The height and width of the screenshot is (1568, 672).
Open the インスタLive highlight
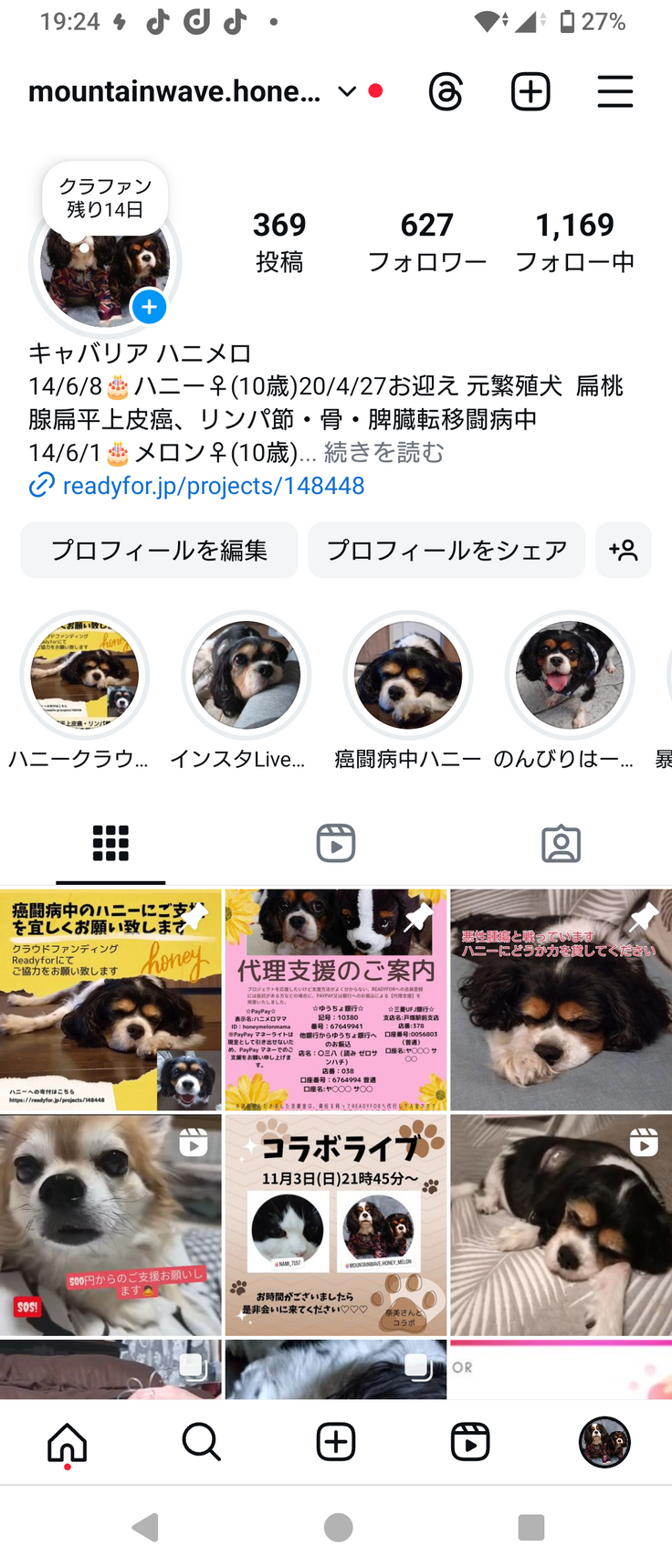246,676
